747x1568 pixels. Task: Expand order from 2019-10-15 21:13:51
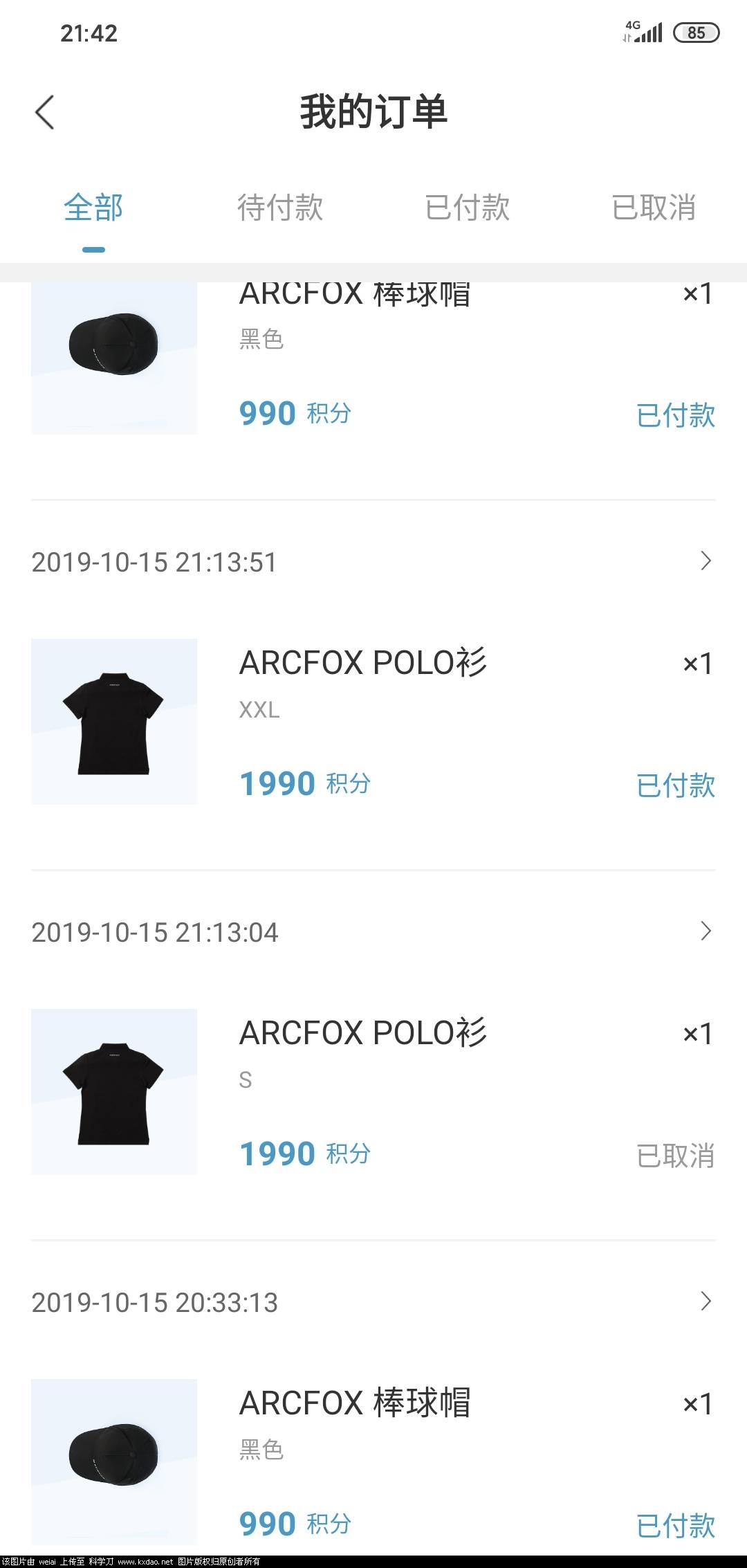coord(373,563)
